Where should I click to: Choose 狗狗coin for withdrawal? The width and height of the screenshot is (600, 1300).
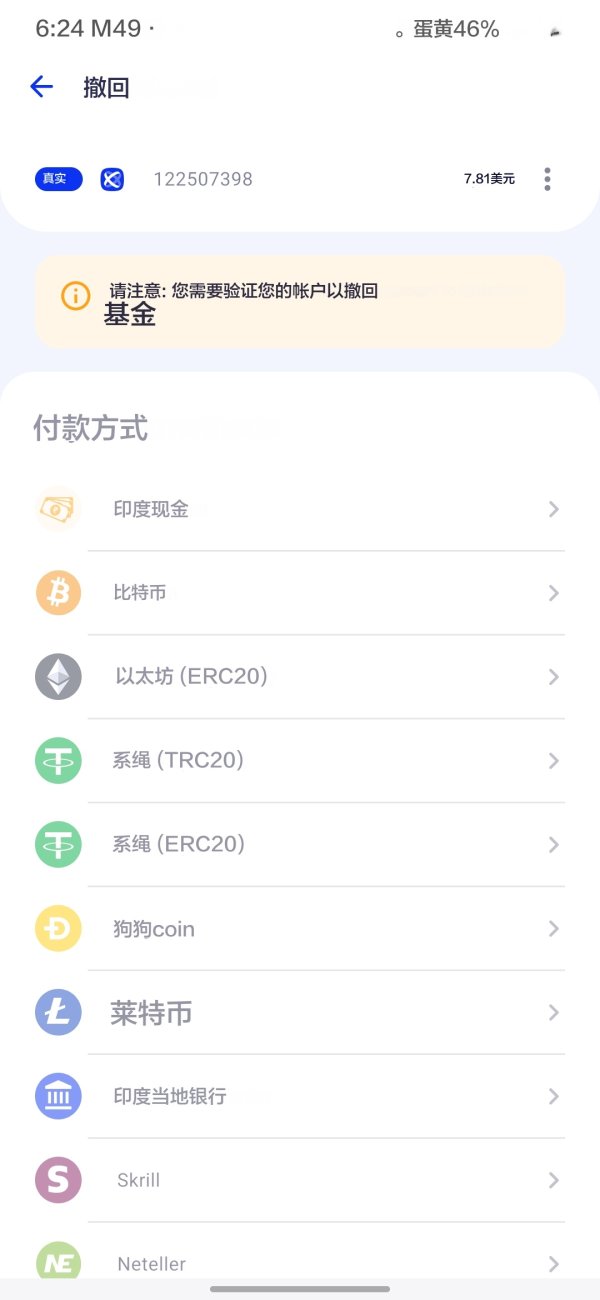click(300, 929)
